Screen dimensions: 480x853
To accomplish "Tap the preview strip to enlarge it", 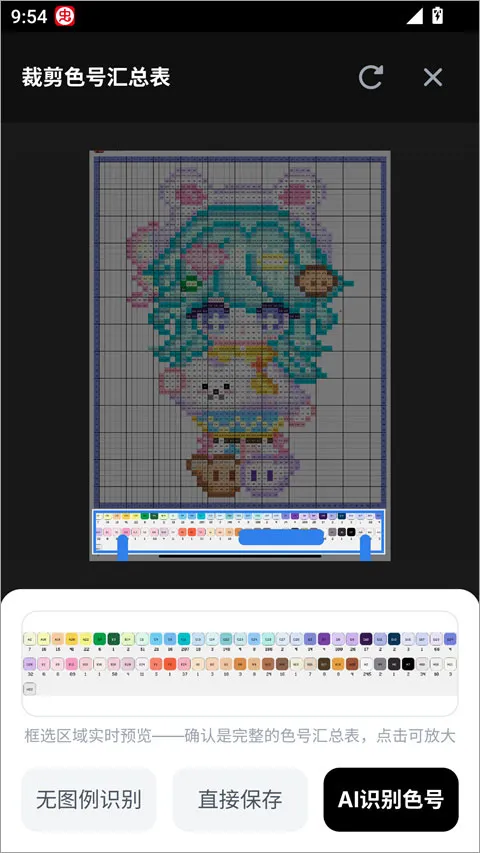I will (x=240, y=664).
